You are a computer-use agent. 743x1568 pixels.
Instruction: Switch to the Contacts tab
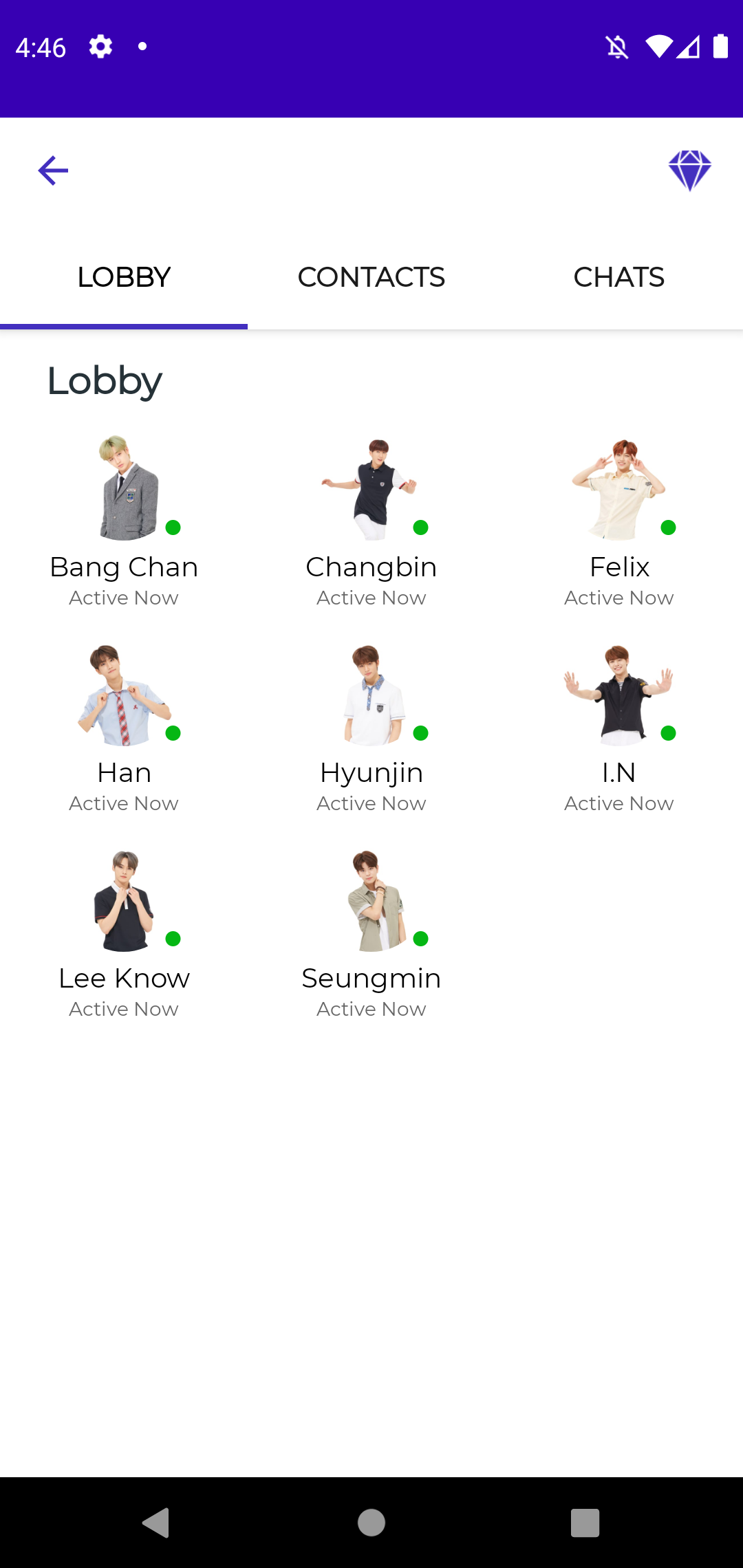371,277
